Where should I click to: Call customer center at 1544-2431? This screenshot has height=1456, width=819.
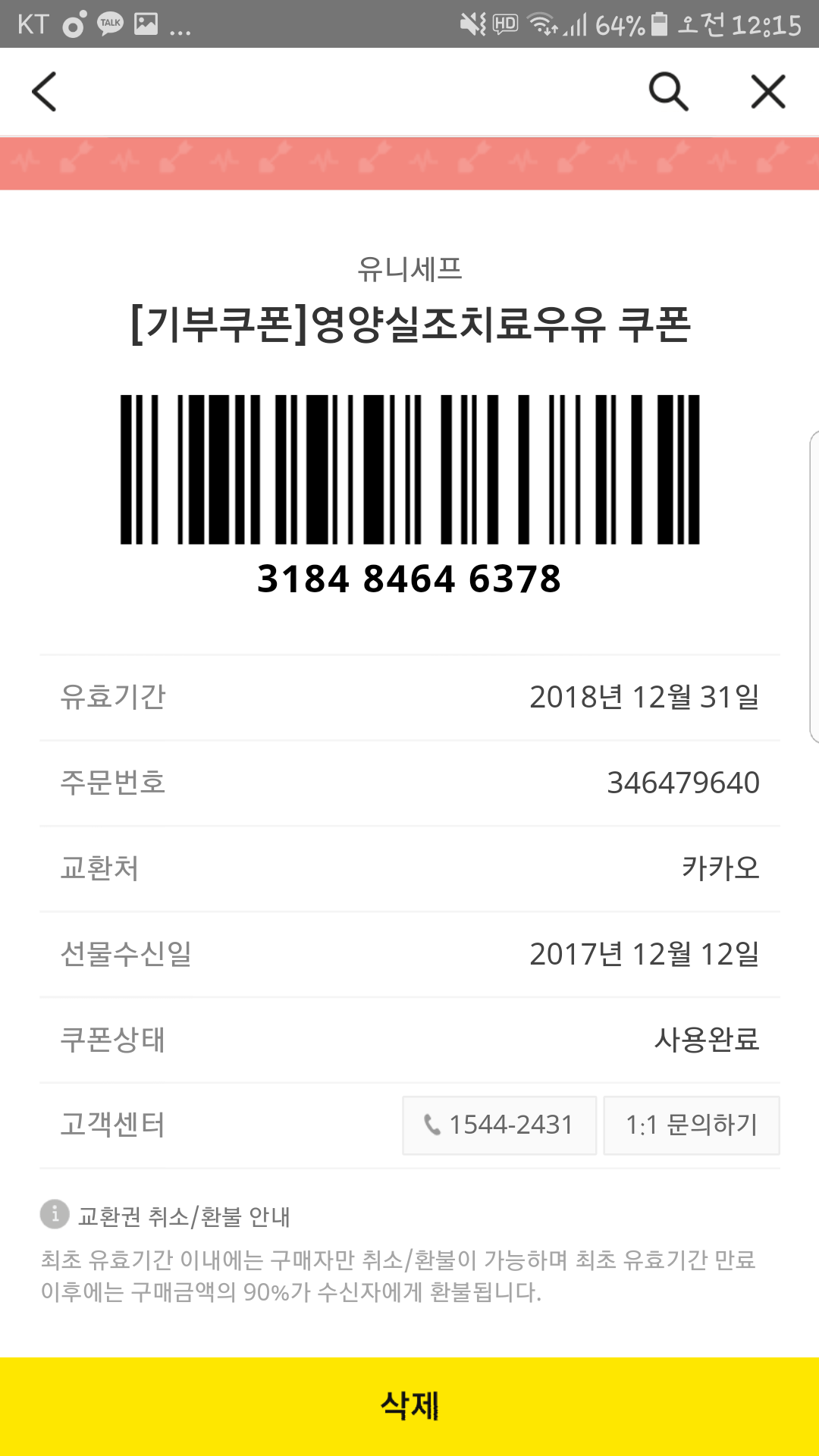pos(499,1125)
